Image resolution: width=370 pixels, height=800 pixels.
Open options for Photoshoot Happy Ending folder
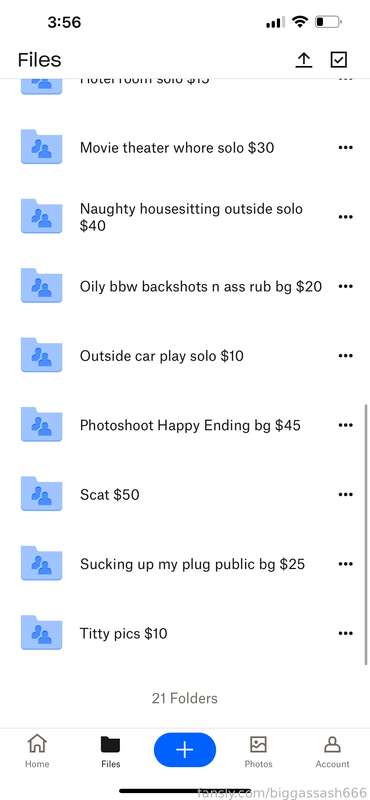(x=346, y=425)
